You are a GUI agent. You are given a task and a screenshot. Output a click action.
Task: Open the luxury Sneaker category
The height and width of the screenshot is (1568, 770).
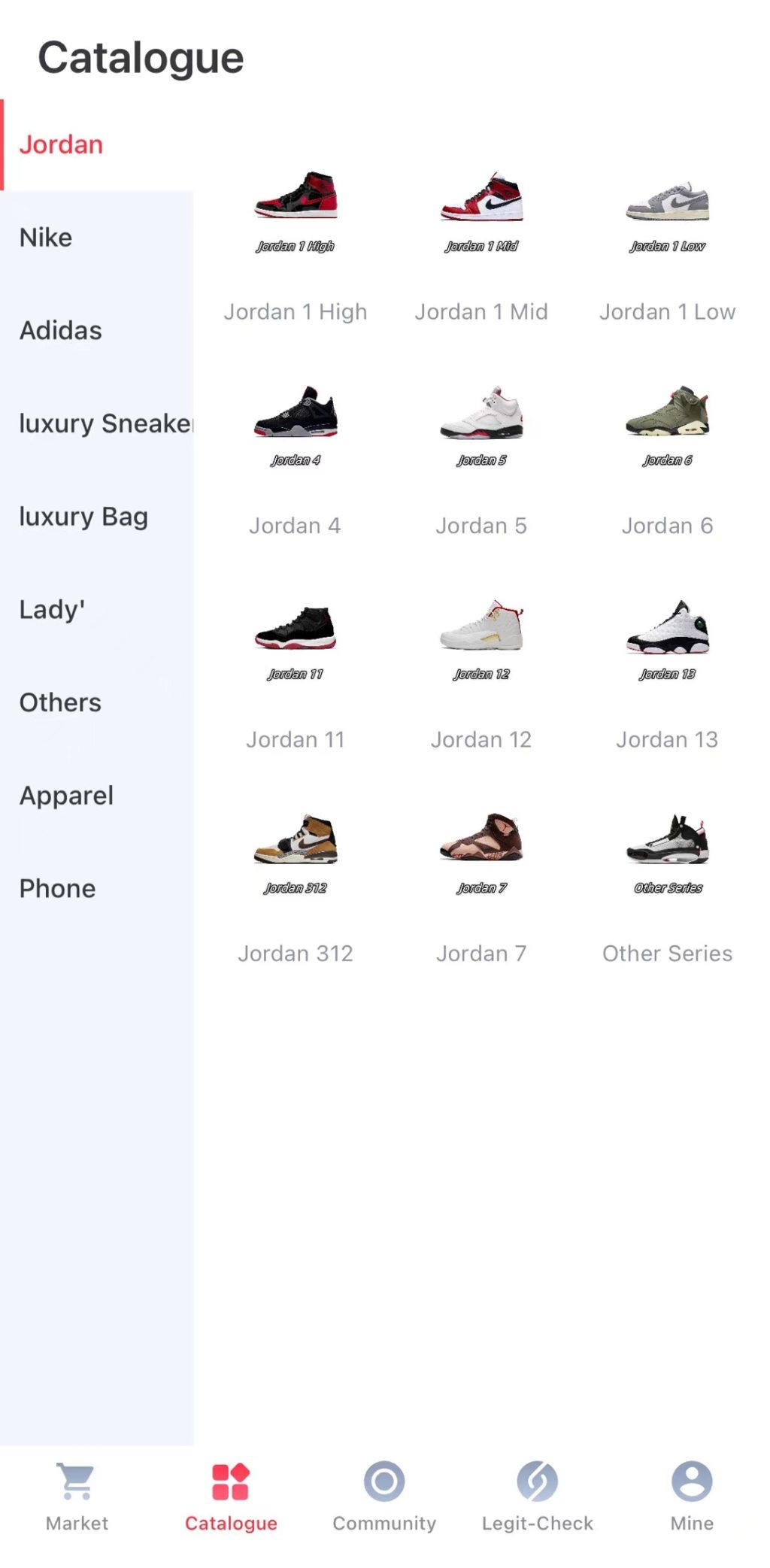[105, 423]
